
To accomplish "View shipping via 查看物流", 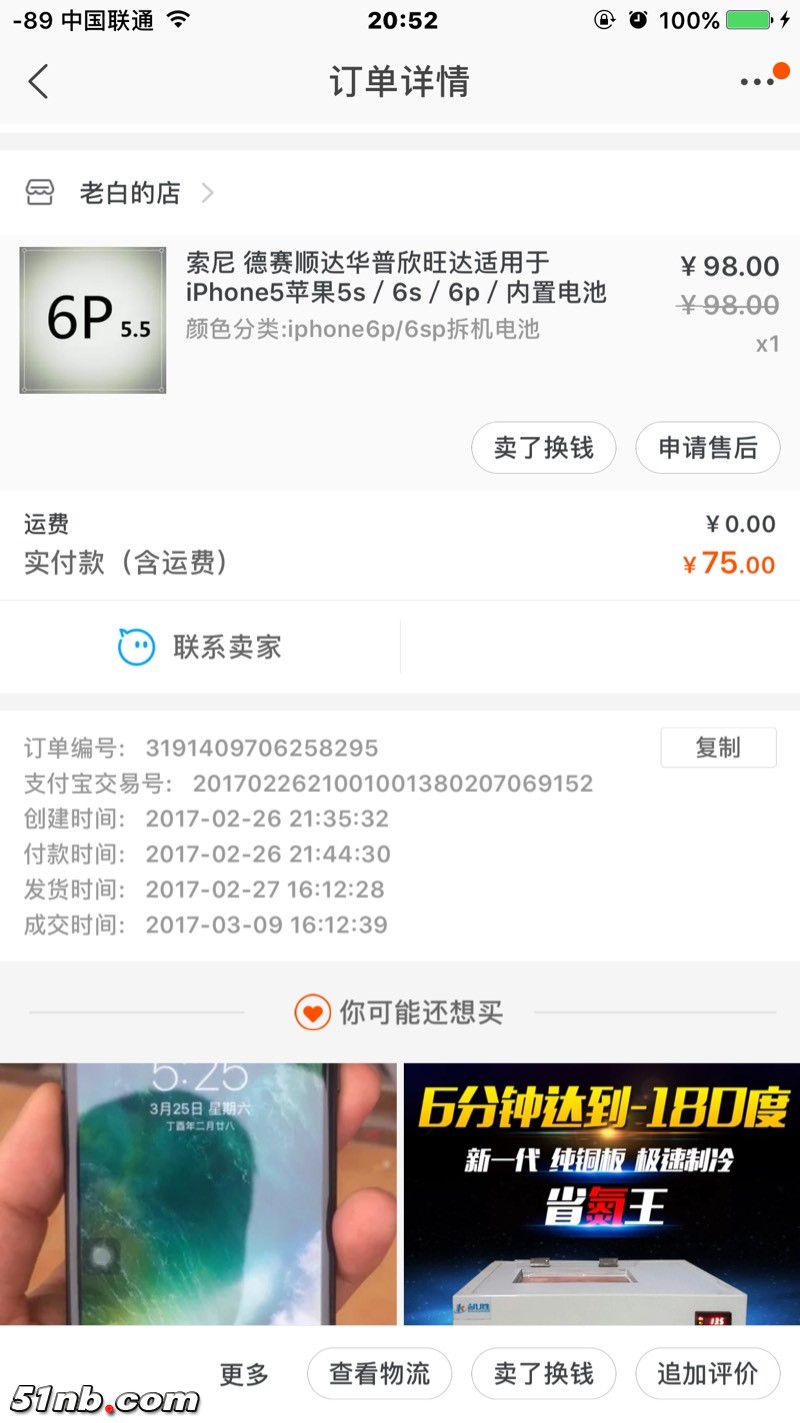I will point(379,1374).
